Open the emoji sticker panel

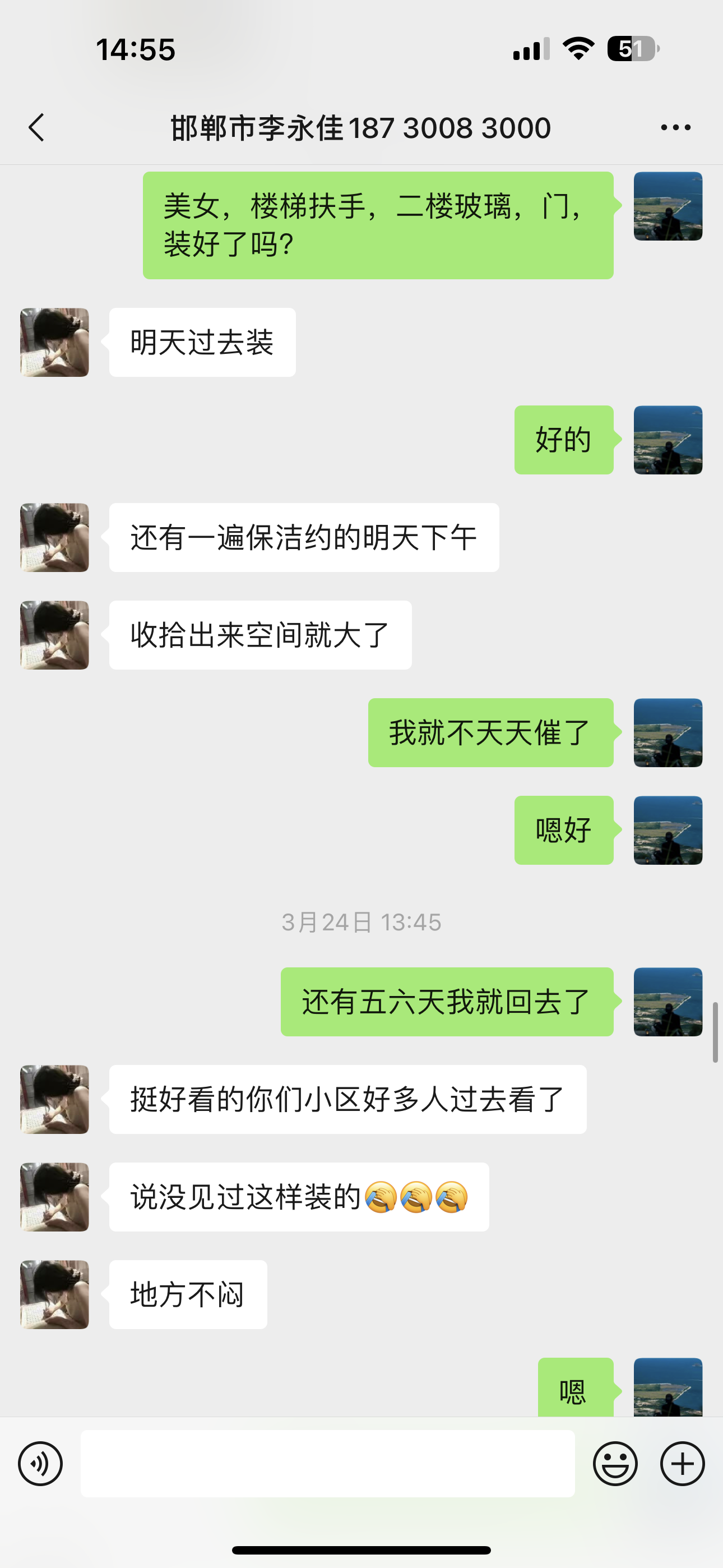[x=615, y=1463]
